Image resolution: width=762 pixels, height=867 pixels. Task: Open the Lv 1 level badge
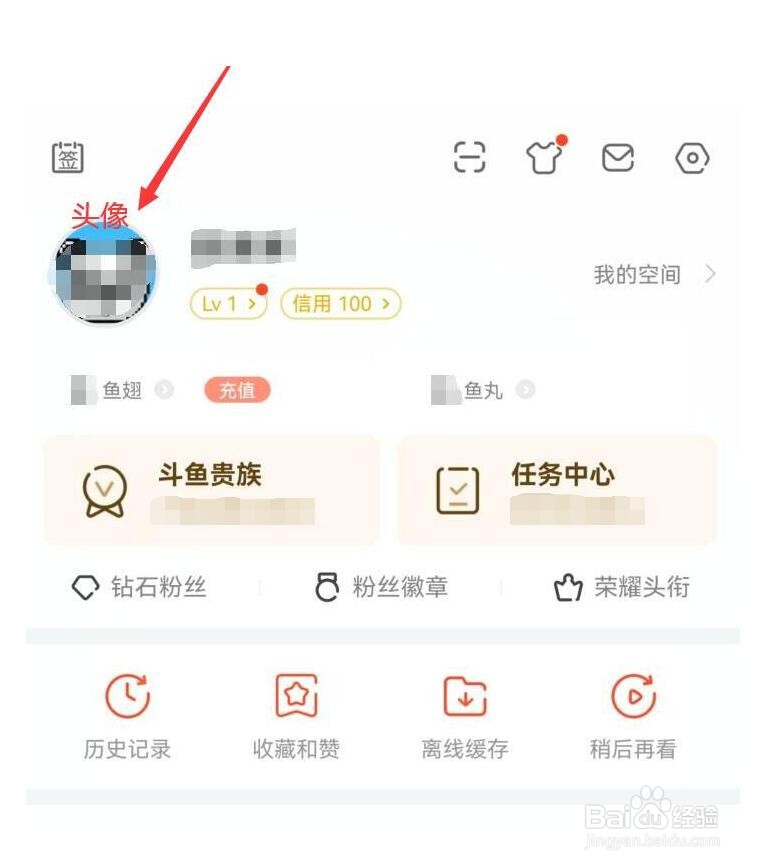pos(227,303)
